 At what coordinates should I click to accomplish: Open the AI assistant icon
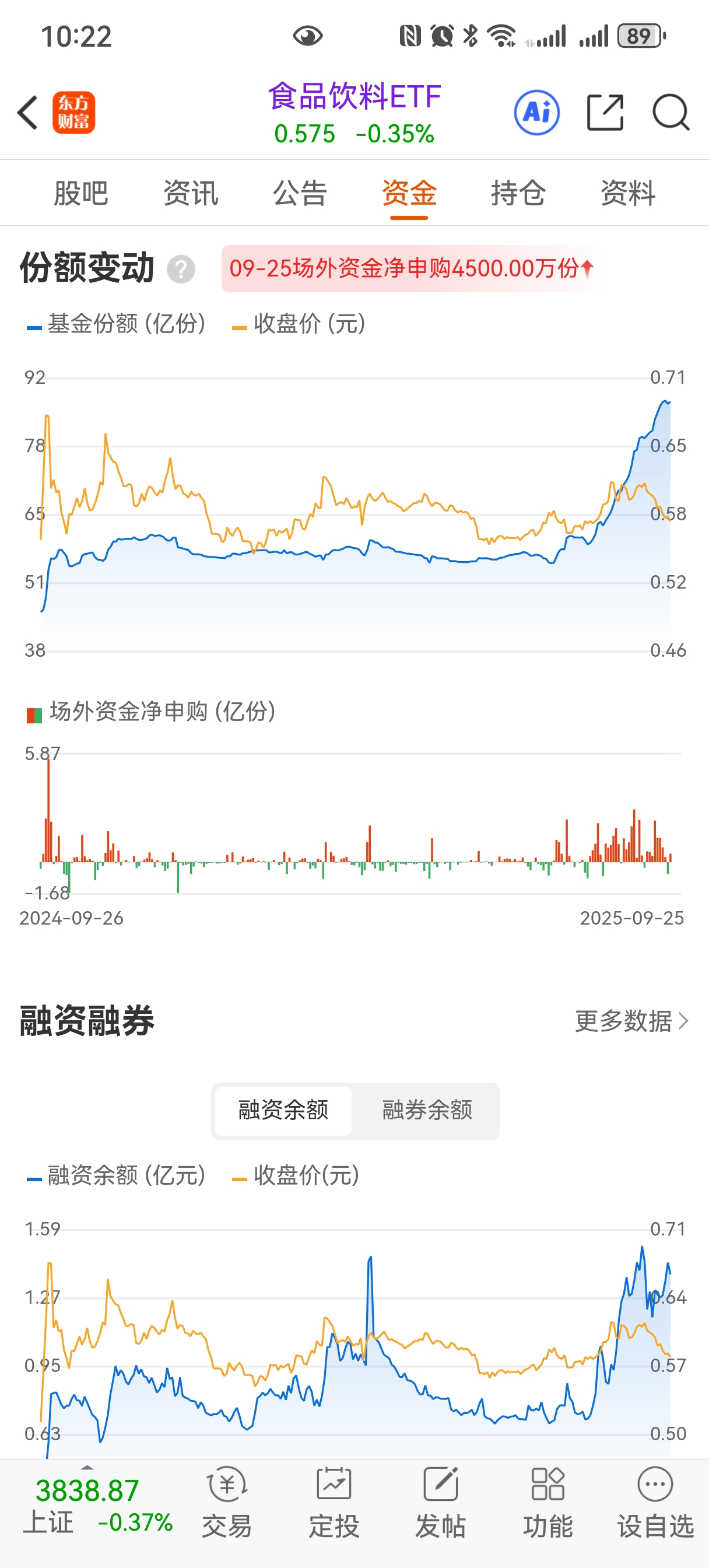point(537,113)
